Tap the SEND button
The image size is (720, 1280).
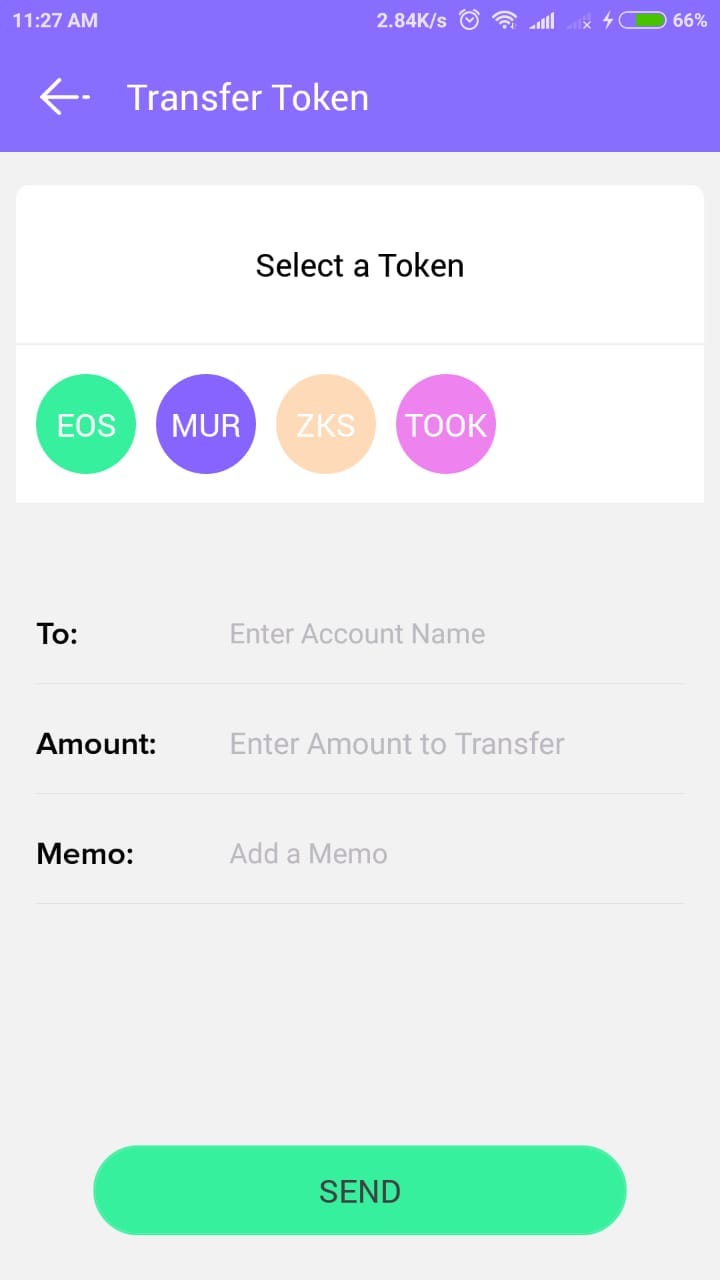click(360, 1190)
